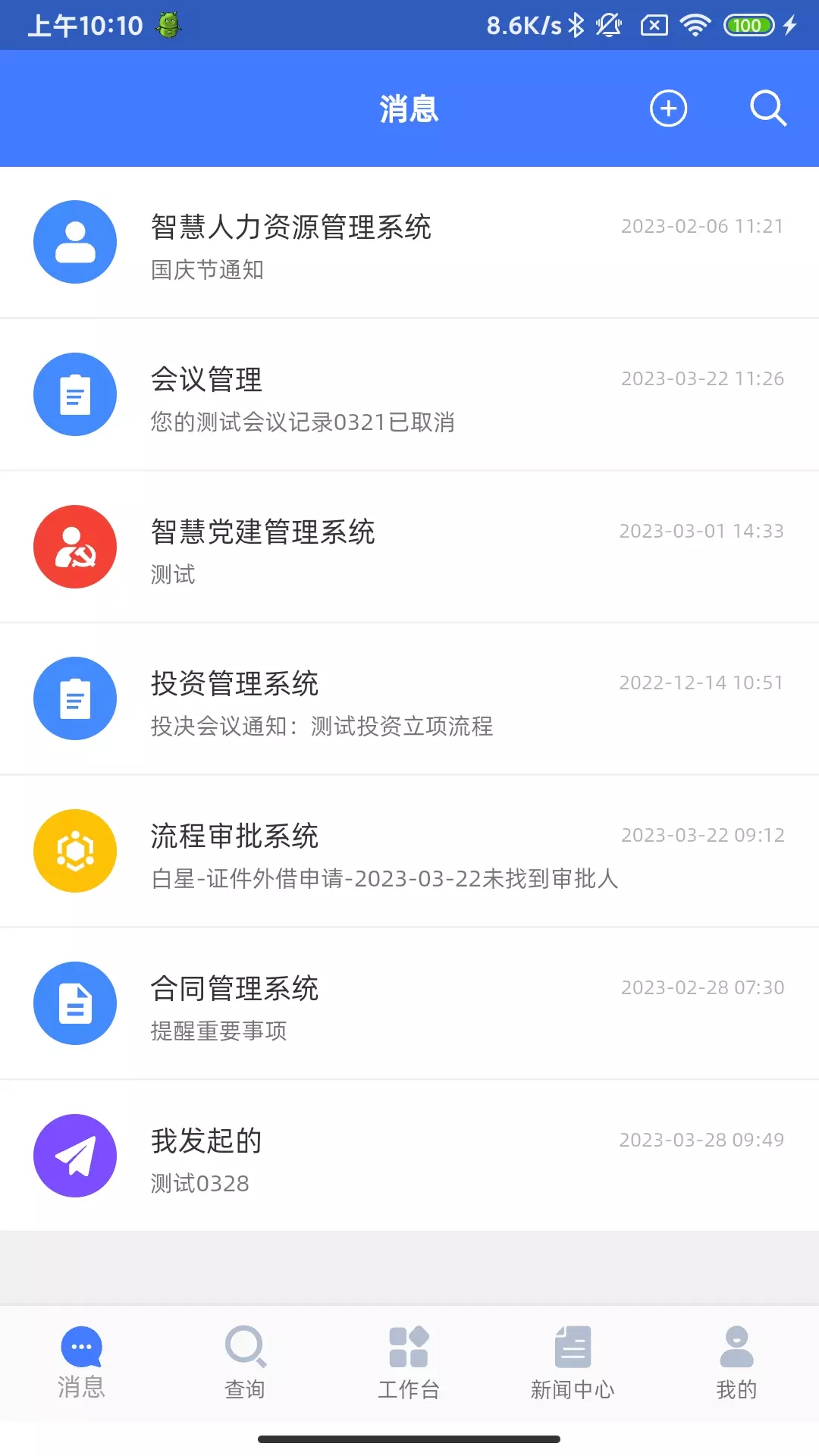The height and width of the screenshot is (1456, 819).
Task: Select the 消息 tab
Action: click(x=81, y=1363)
